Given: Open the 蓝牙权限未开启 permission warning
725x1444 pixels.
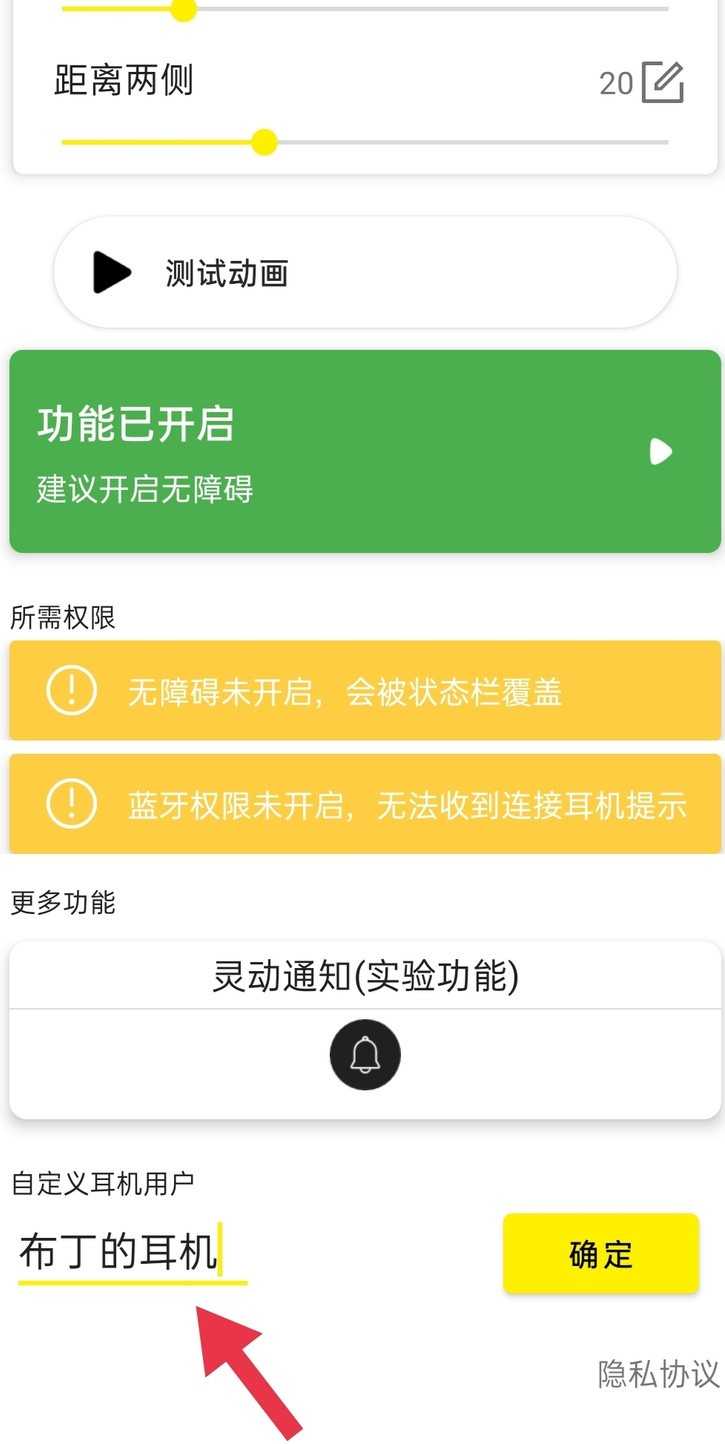Looking at the screenshot, I should pos(365,804).
